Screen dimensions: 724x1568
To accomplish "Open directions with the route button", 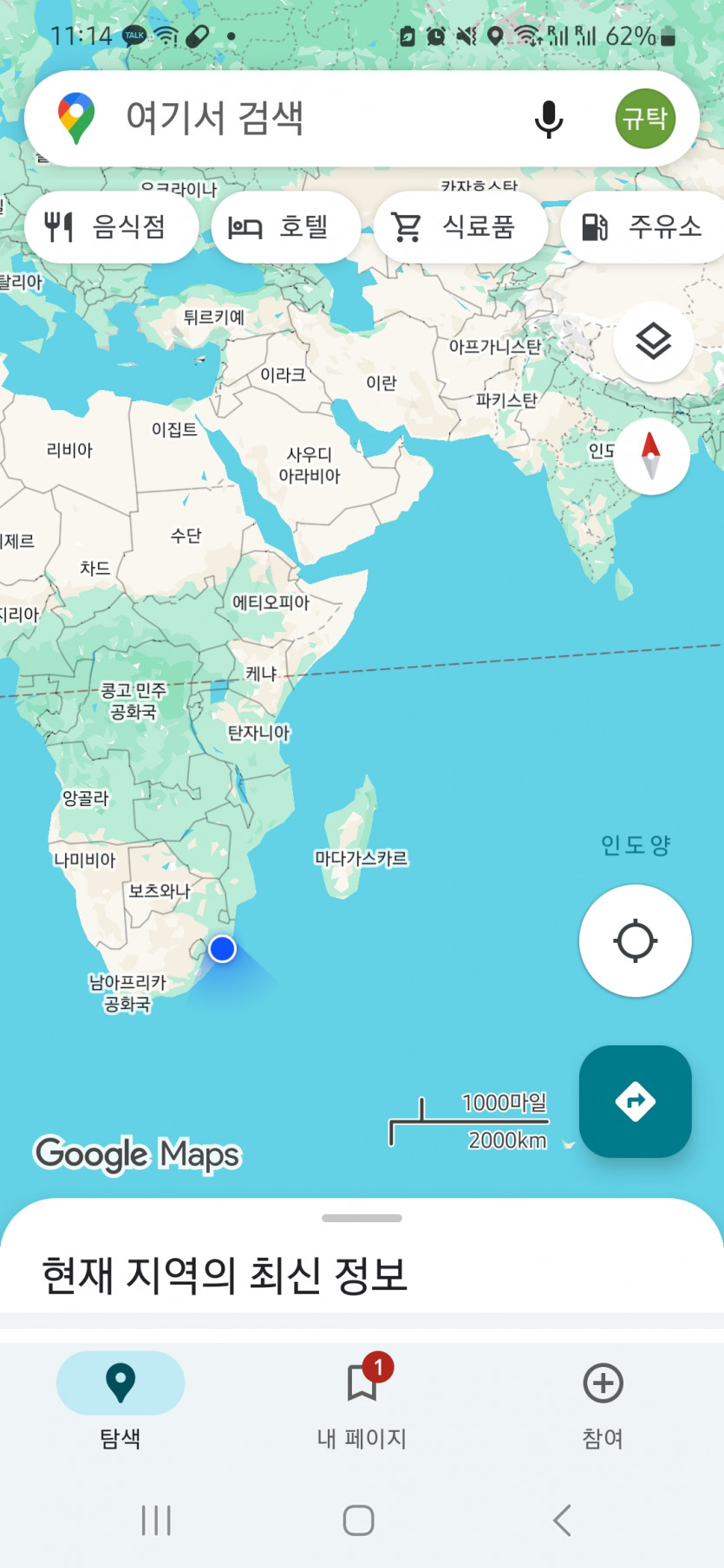I will point(635,1101).
